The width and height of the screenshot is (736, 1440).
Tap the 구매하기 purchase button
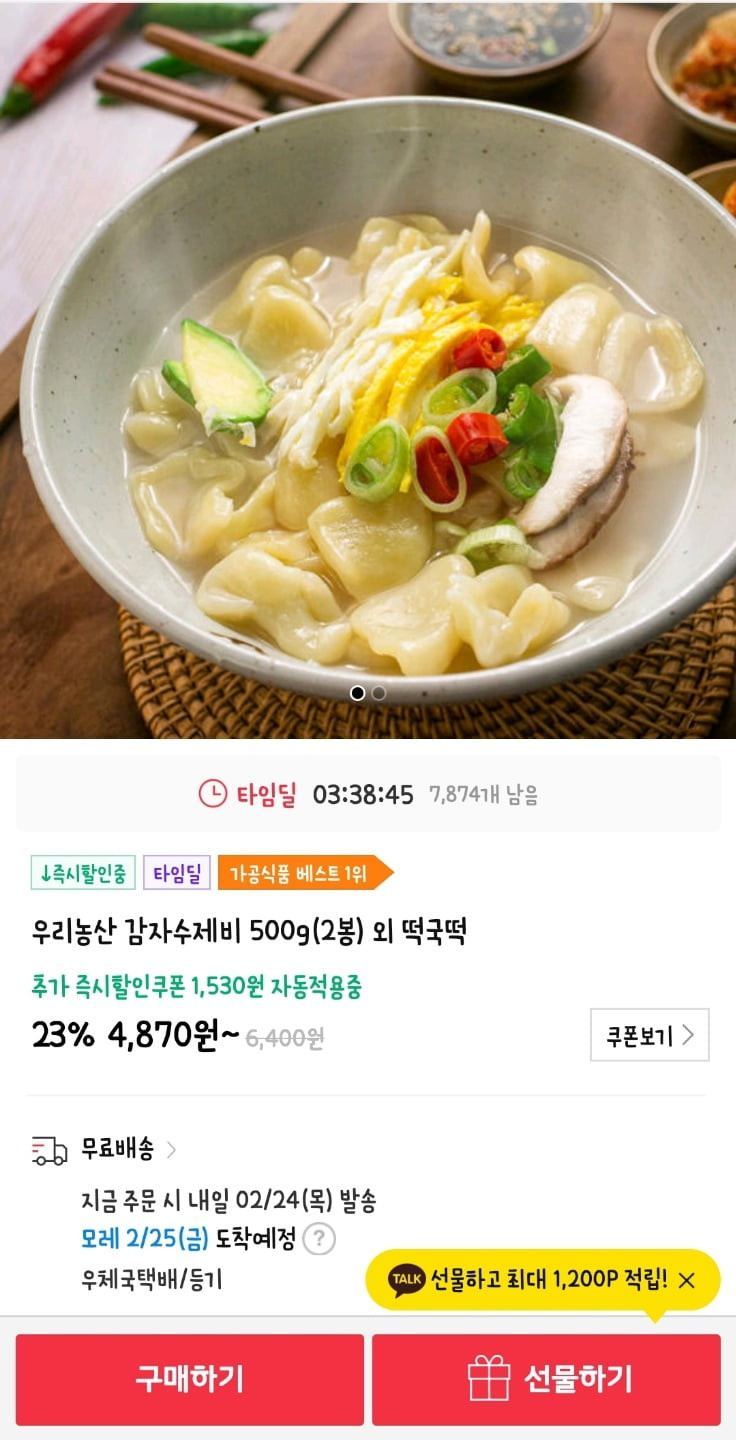pyautogui.click(x=190, y=1379)
